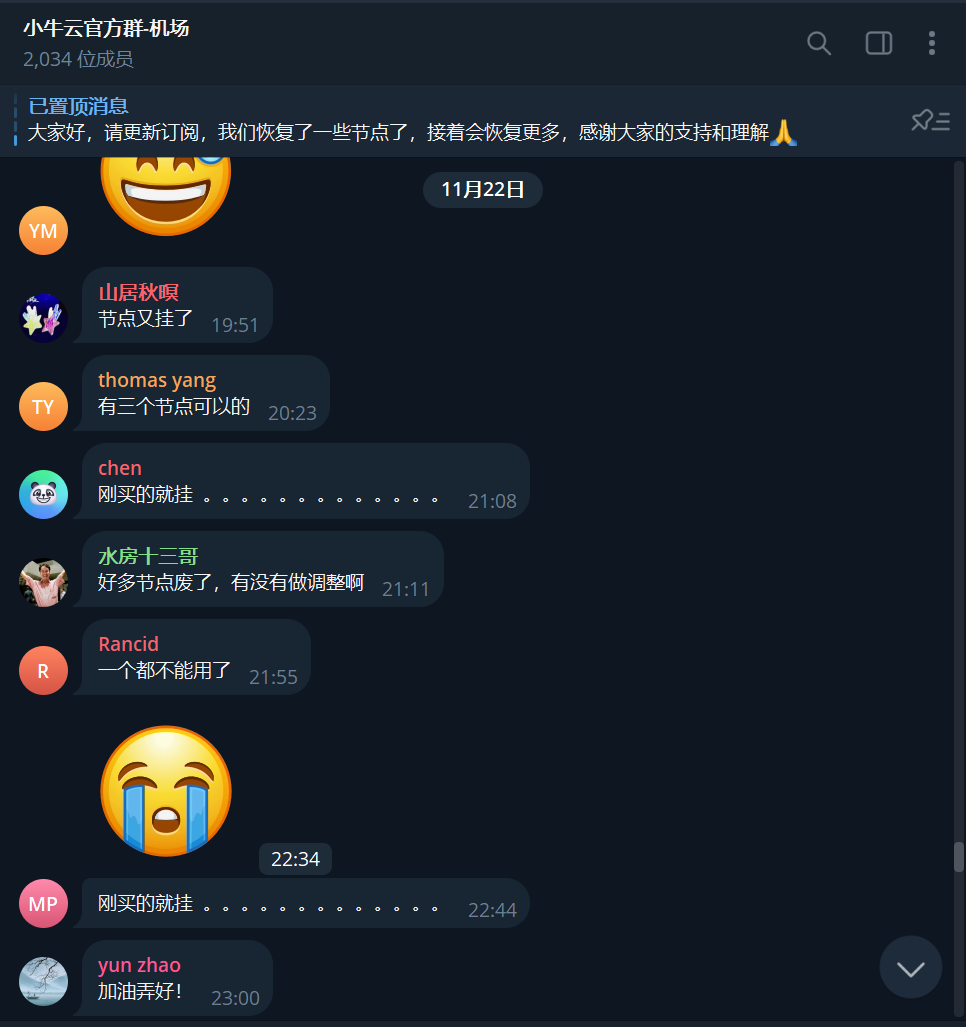Jump to latest messages with the down arrow

tap(910, 967)
